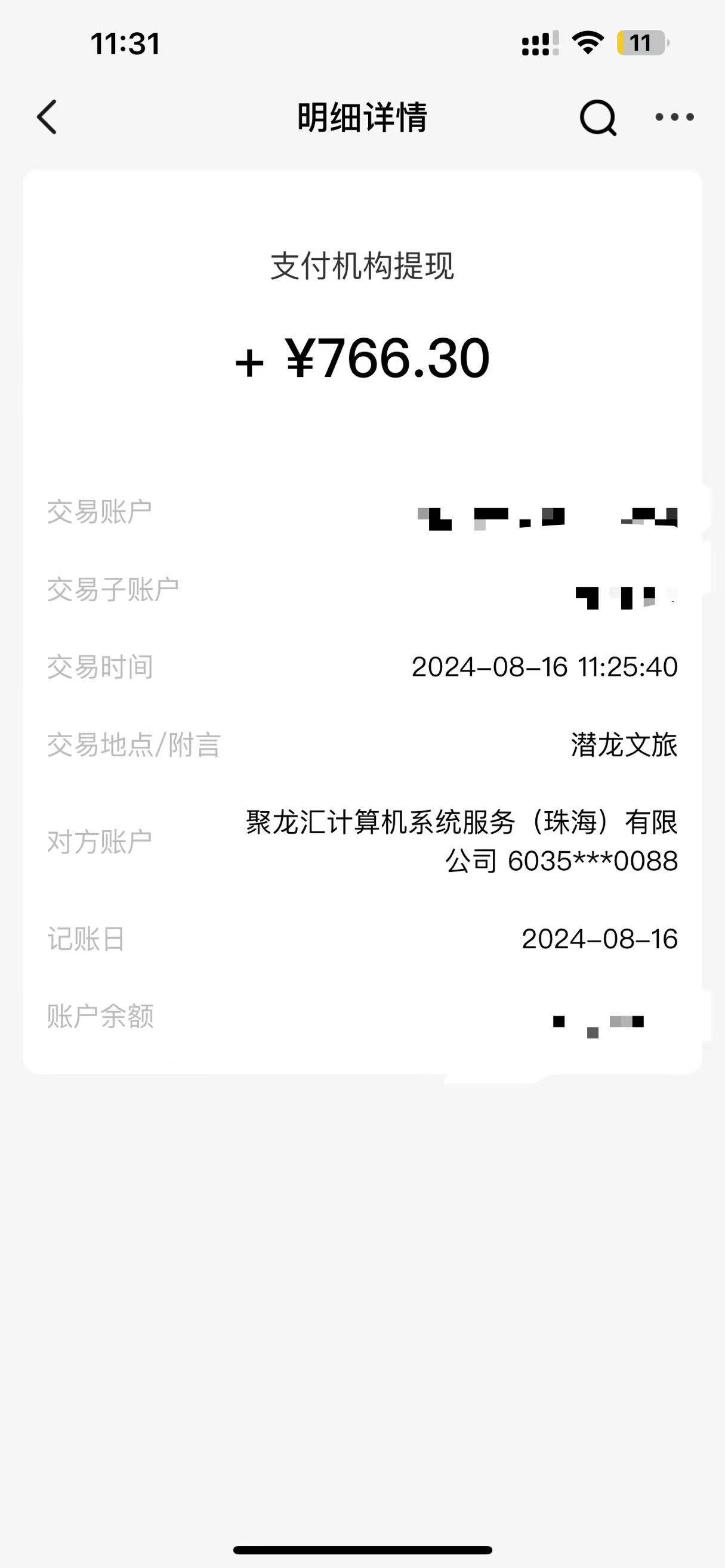The image size is (725, 1568).
Task: Tap the 记账日 date 2024-08-16
Action: 600,941
